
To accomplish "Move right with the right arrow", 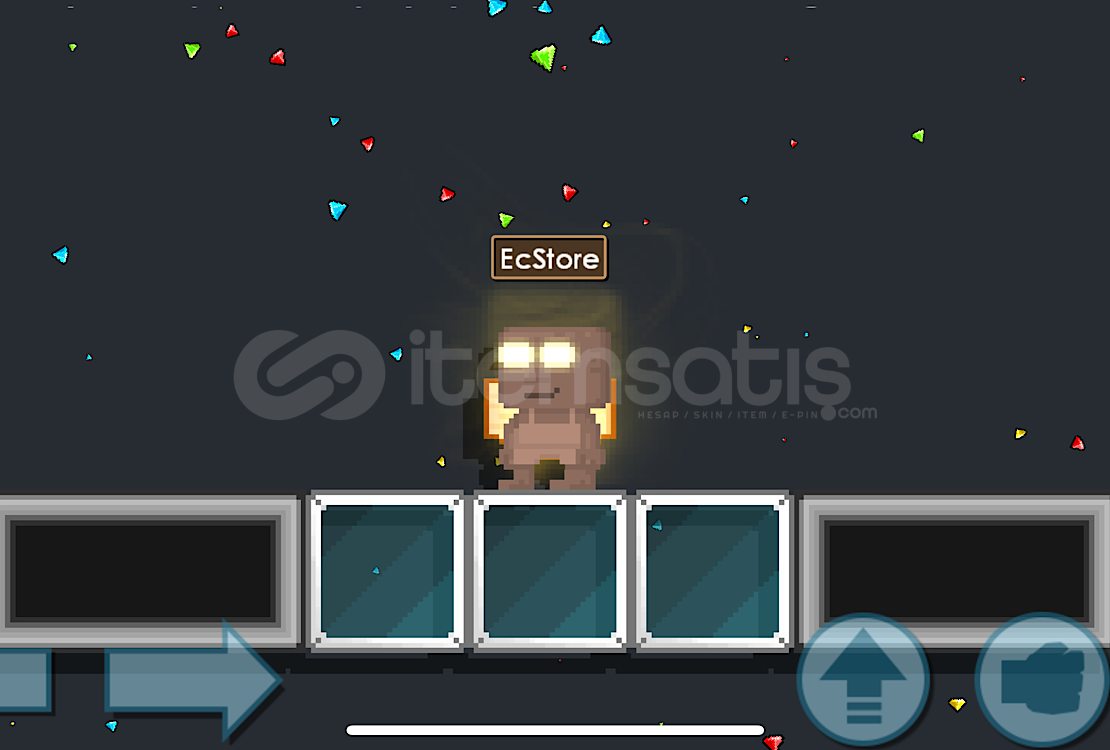I will (190, 680).
